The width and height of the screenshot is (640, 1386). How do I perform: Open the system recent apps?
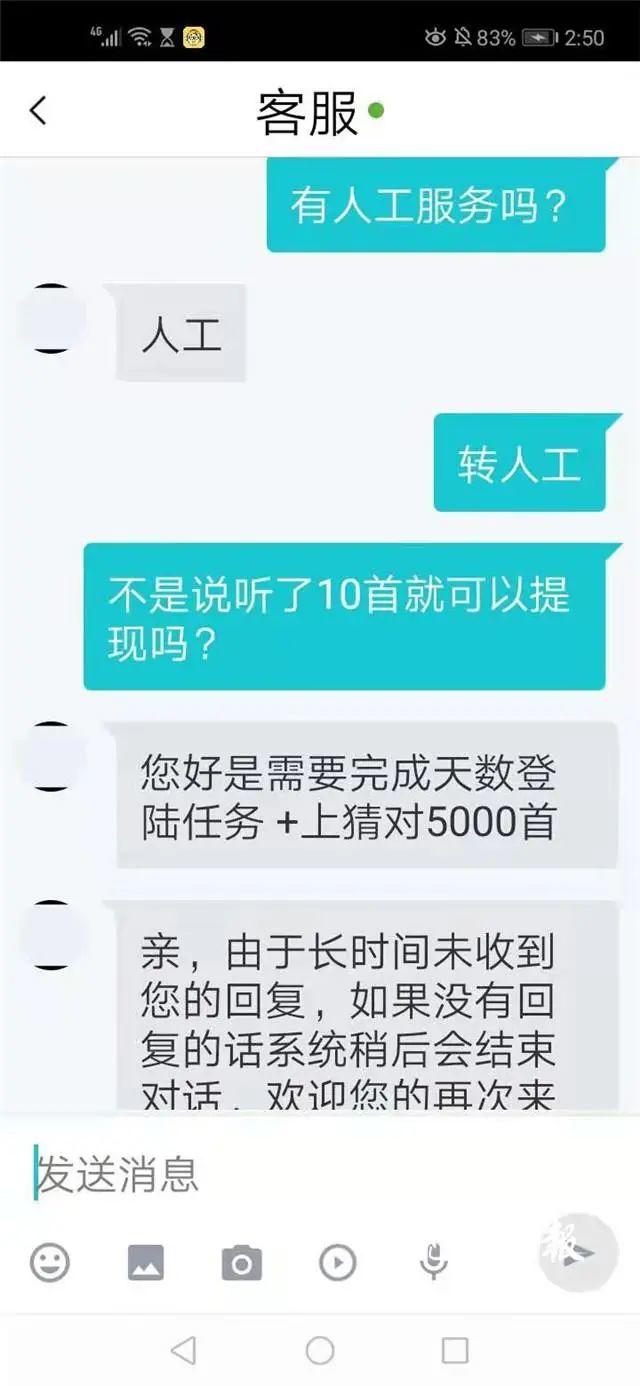point(455,1351)
